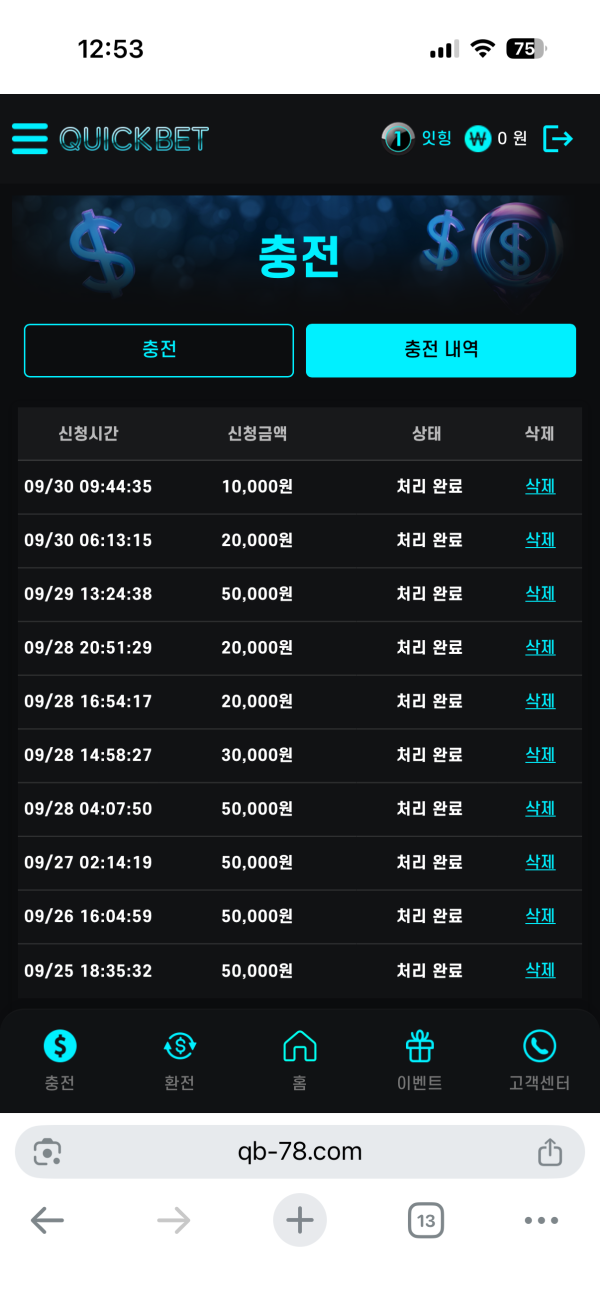This screenshot has width=600, height=1304.
Task: Share the page from the address bar
Action: (550, 1152)
